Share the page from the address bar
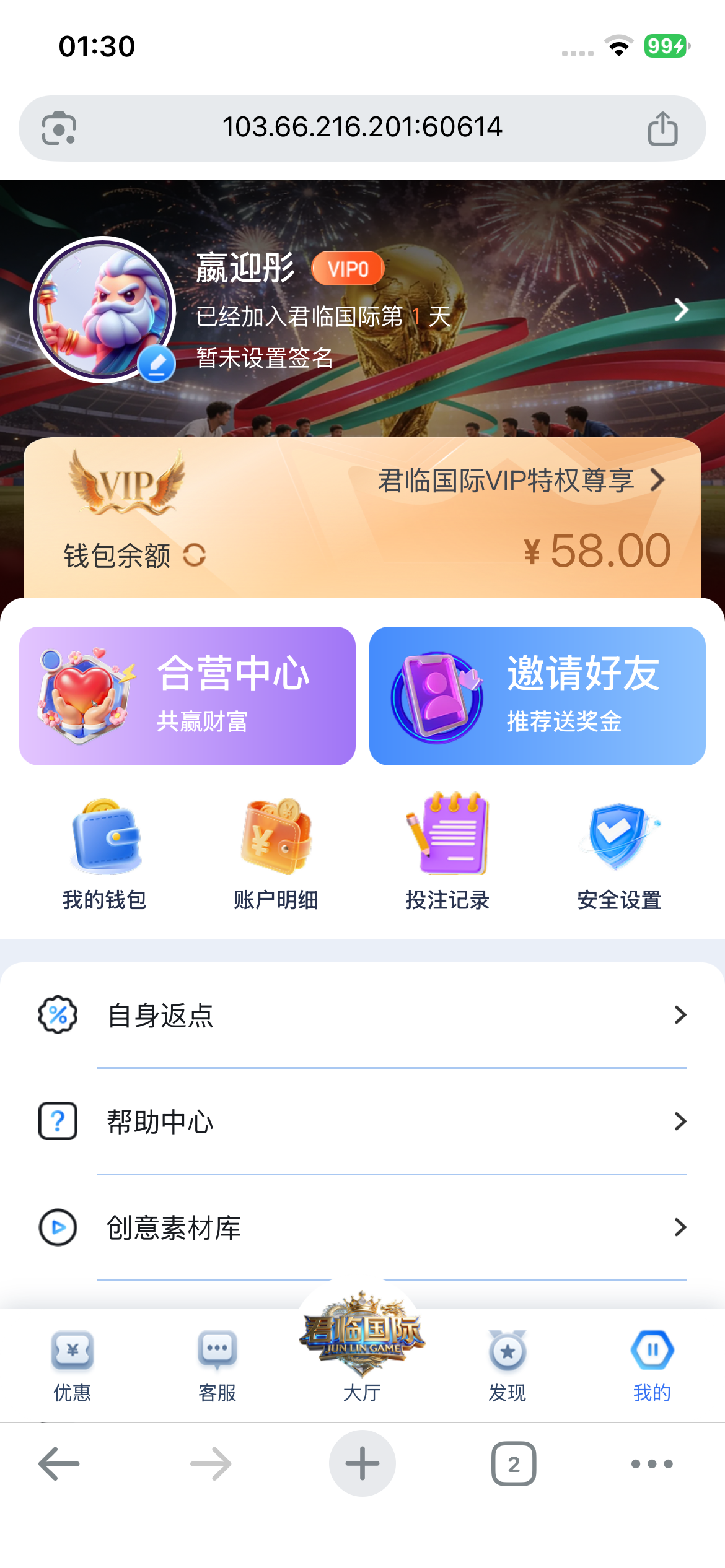 662,129
